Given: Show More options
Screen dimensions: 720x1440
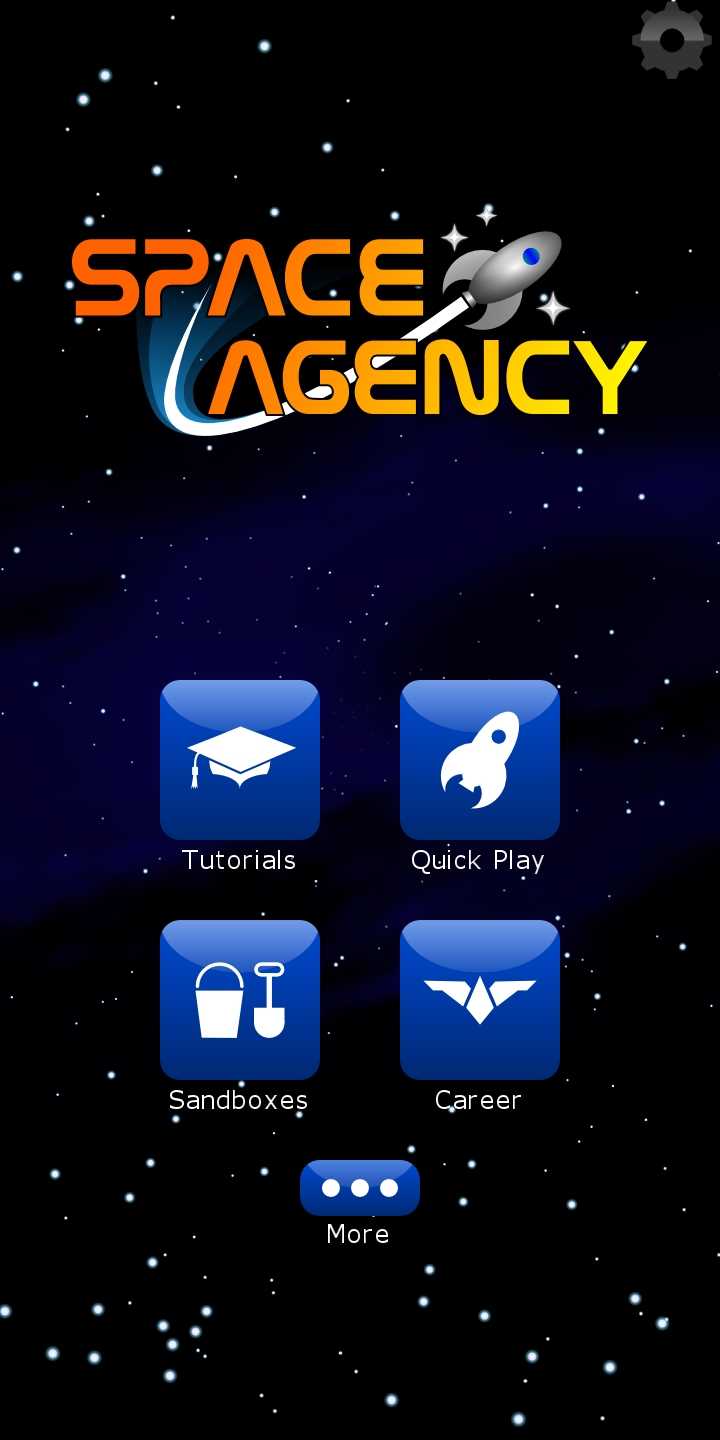Looking at the screenshot, I should tap(360, 1188).
